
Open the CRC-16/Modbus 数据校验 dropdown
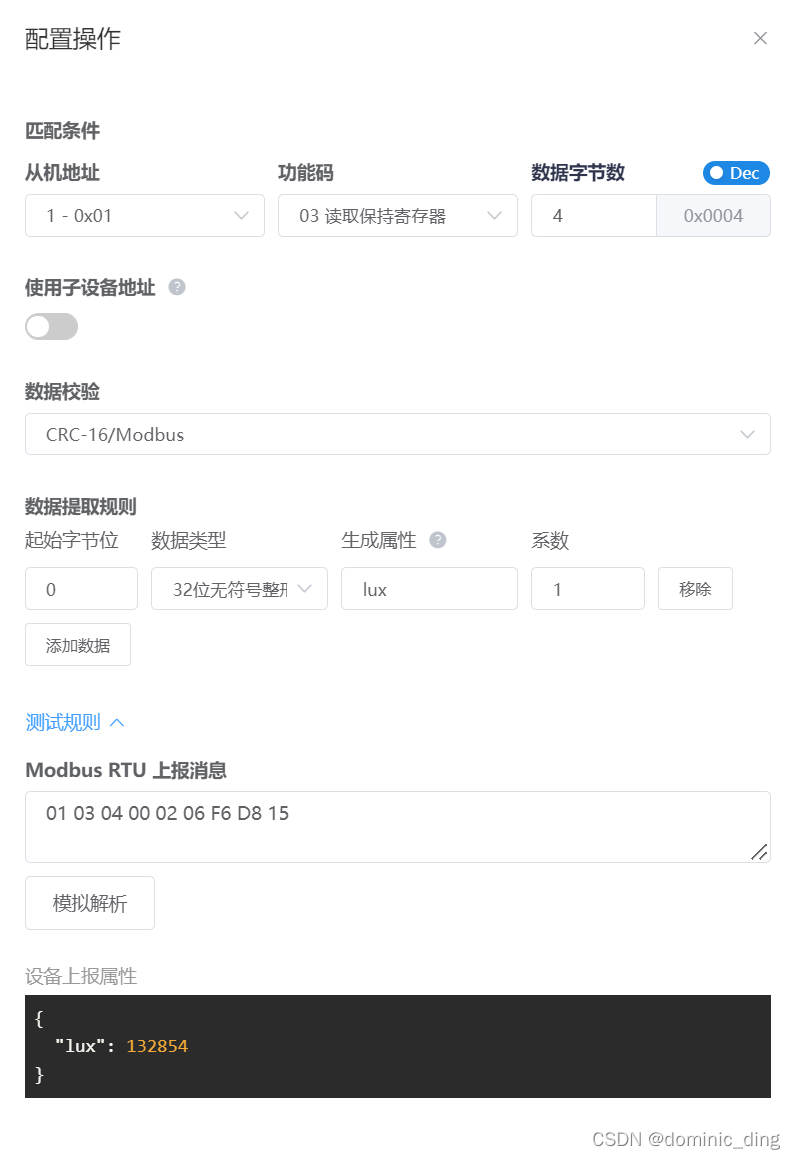[397, 434]
